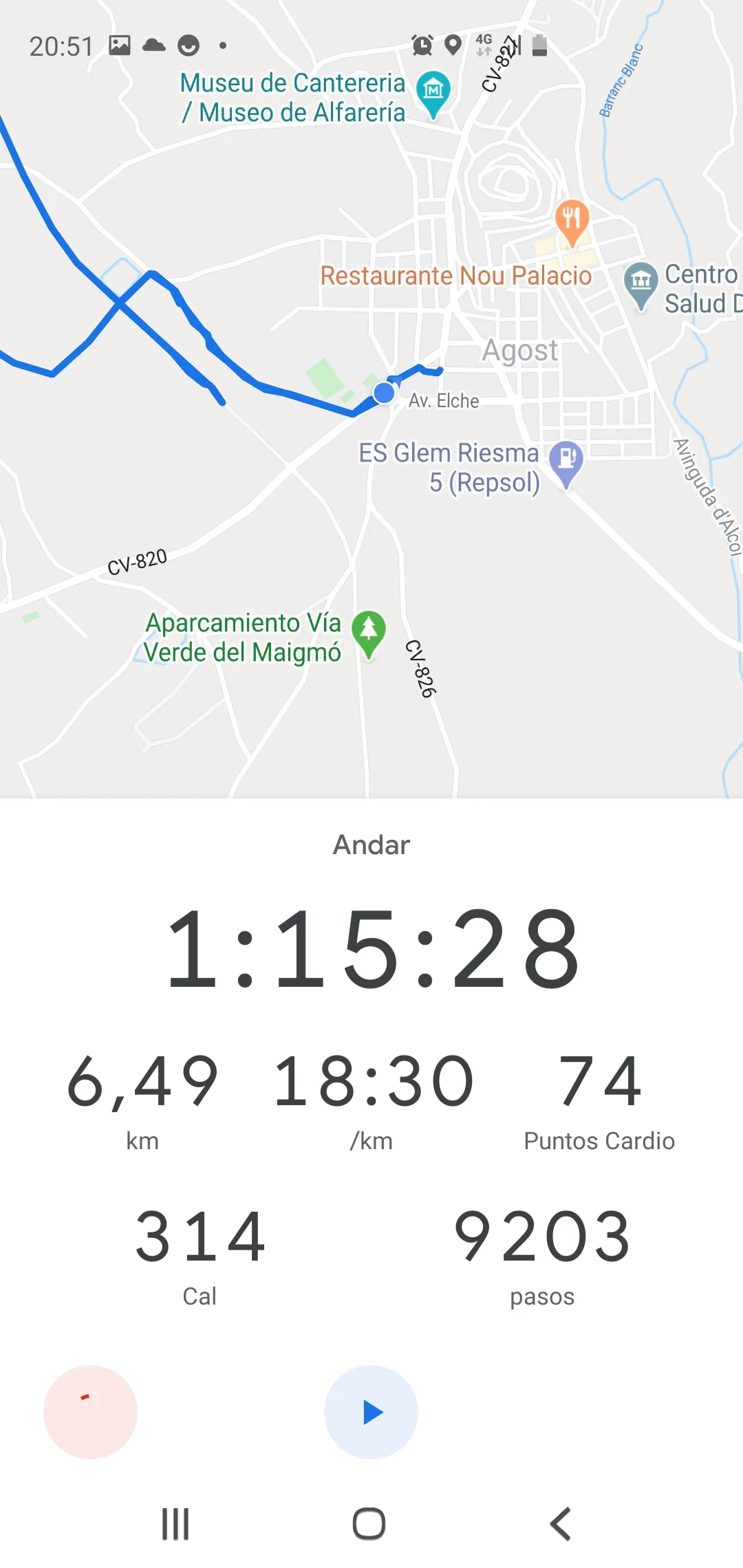Select the Aparcamiento Vía Verde del Maigmó pin
Screen dimensions: 743x1568
369,631
